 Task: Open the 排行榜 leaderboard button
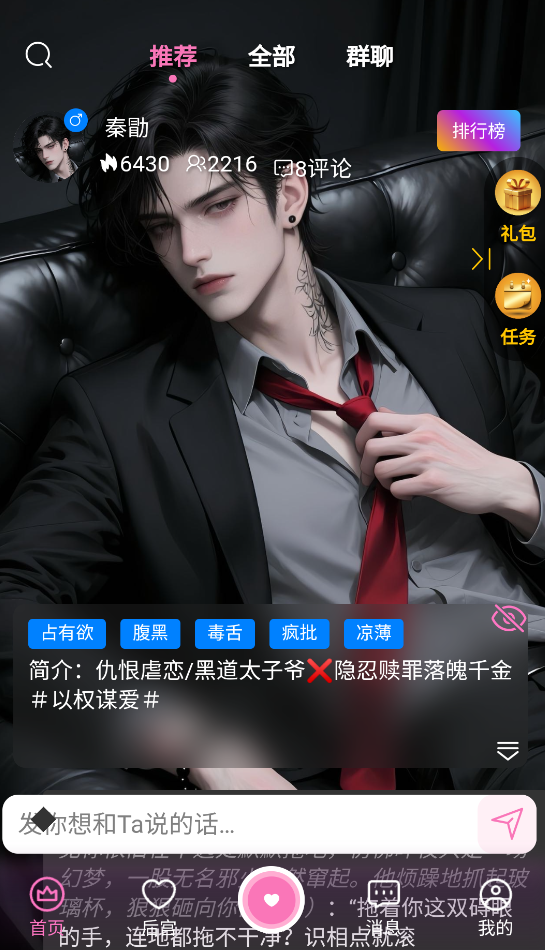tap(478, 130)
